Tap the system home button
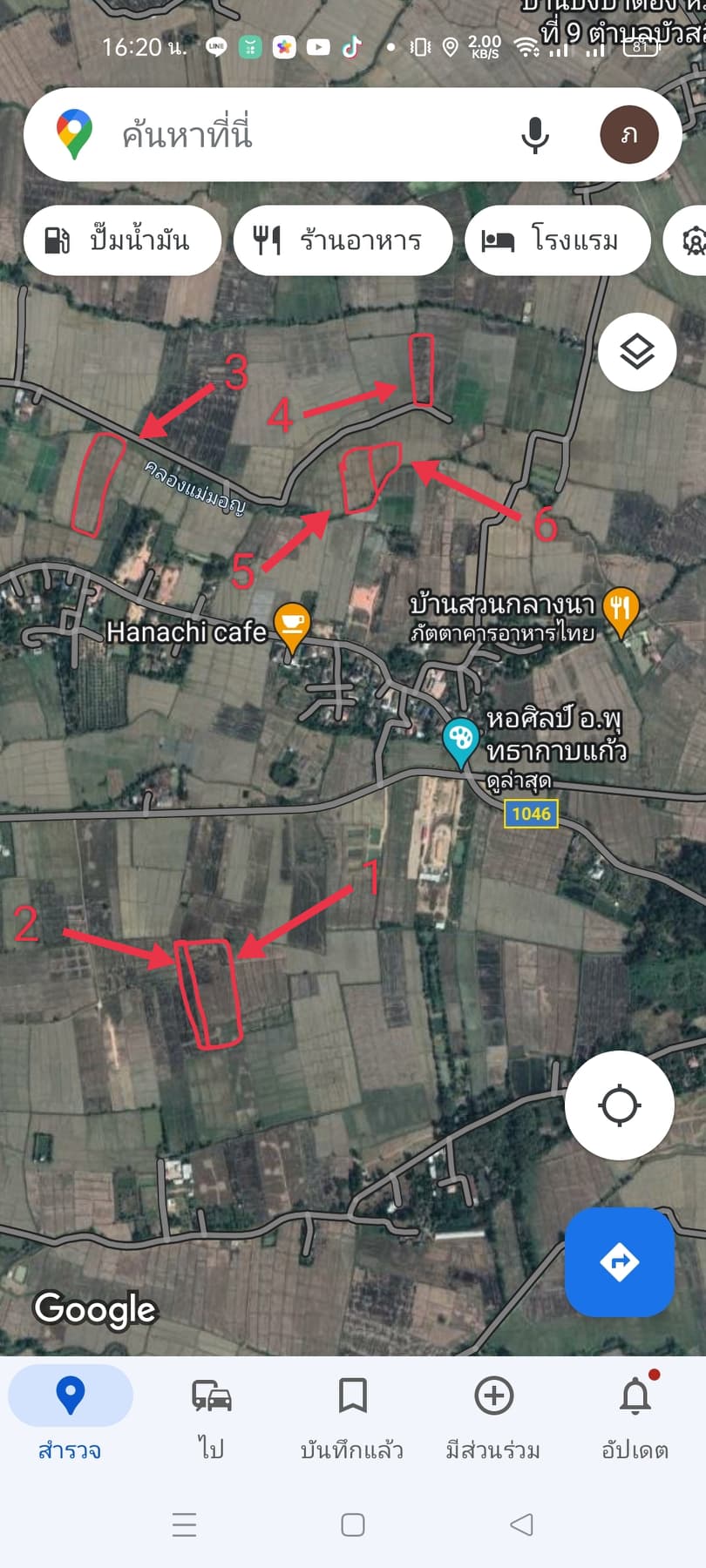The width and height of the screenshot is (706, 1568). coord(353,1524)
